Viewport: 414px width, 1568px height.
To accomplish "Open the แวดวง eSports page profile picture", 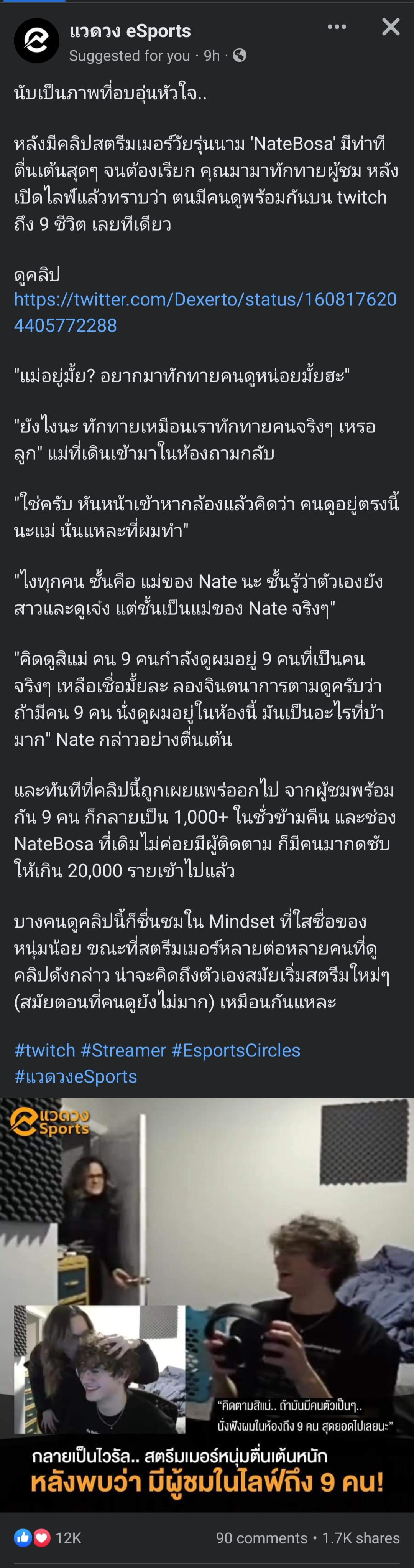I will [x=36, y=41].
